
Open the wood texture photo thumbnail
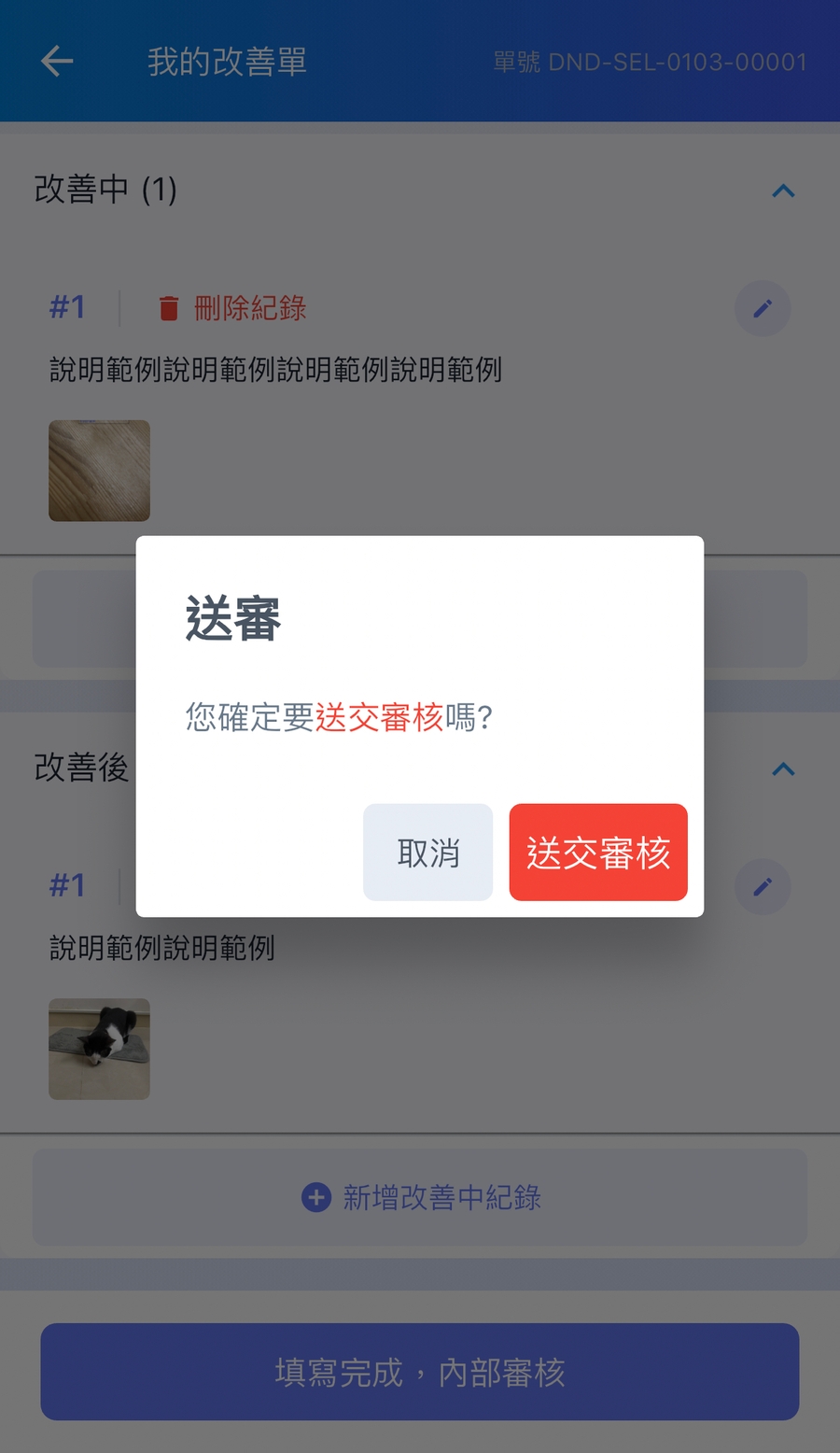click(x=100, y=471)
